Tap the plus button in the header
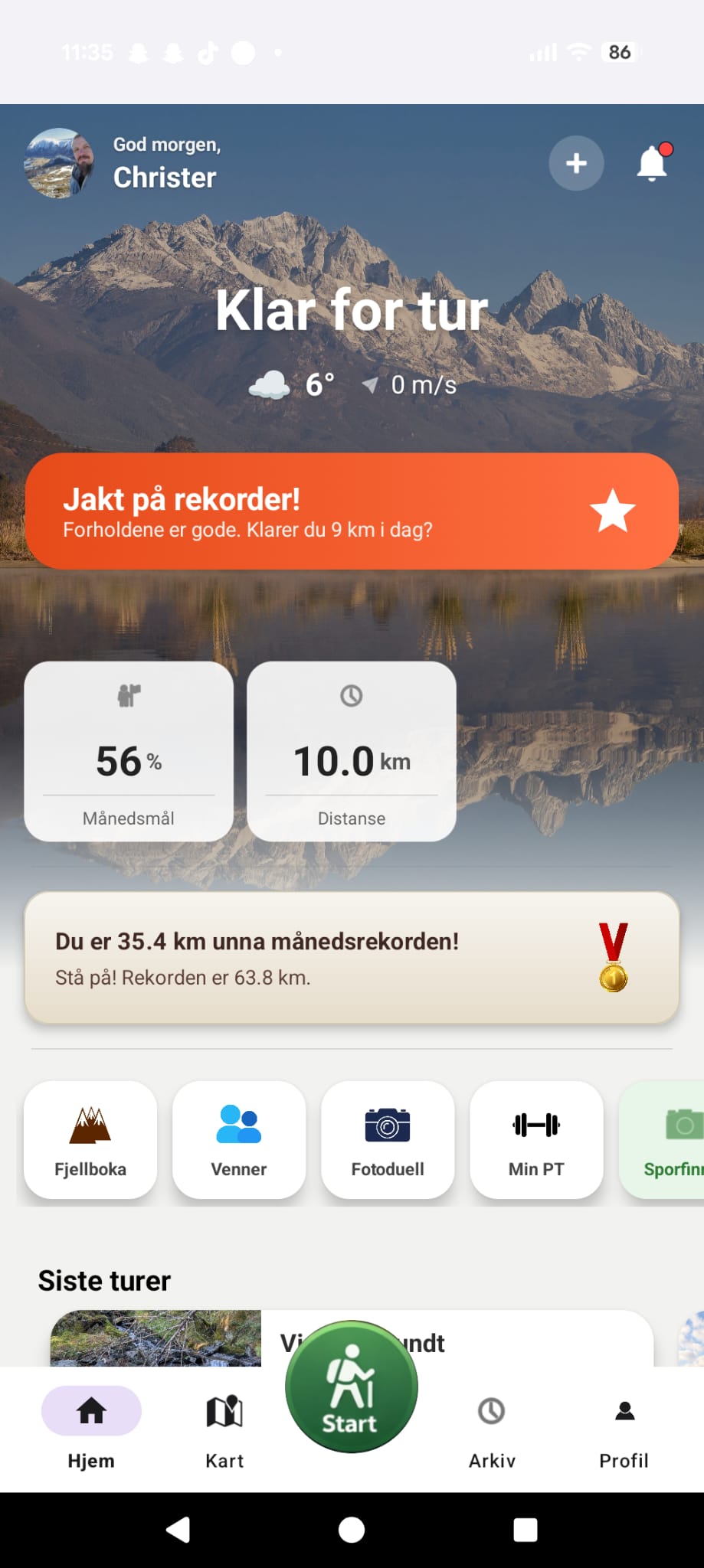Viewport: 704px width, 1568px height. pos(576,163)
